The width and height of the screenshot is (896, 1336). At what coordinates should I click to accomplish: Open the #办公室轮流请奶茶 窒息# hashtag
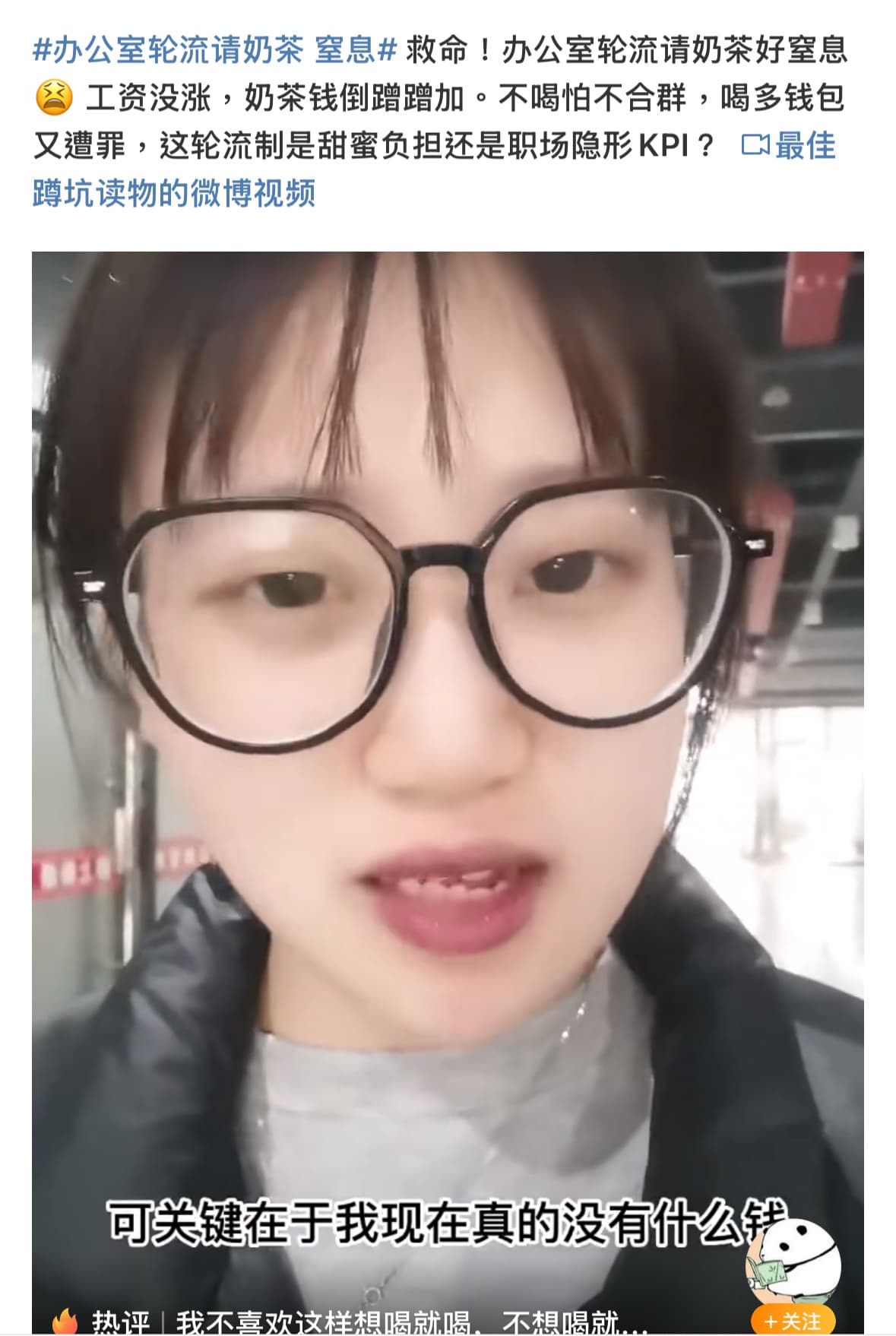214,50
